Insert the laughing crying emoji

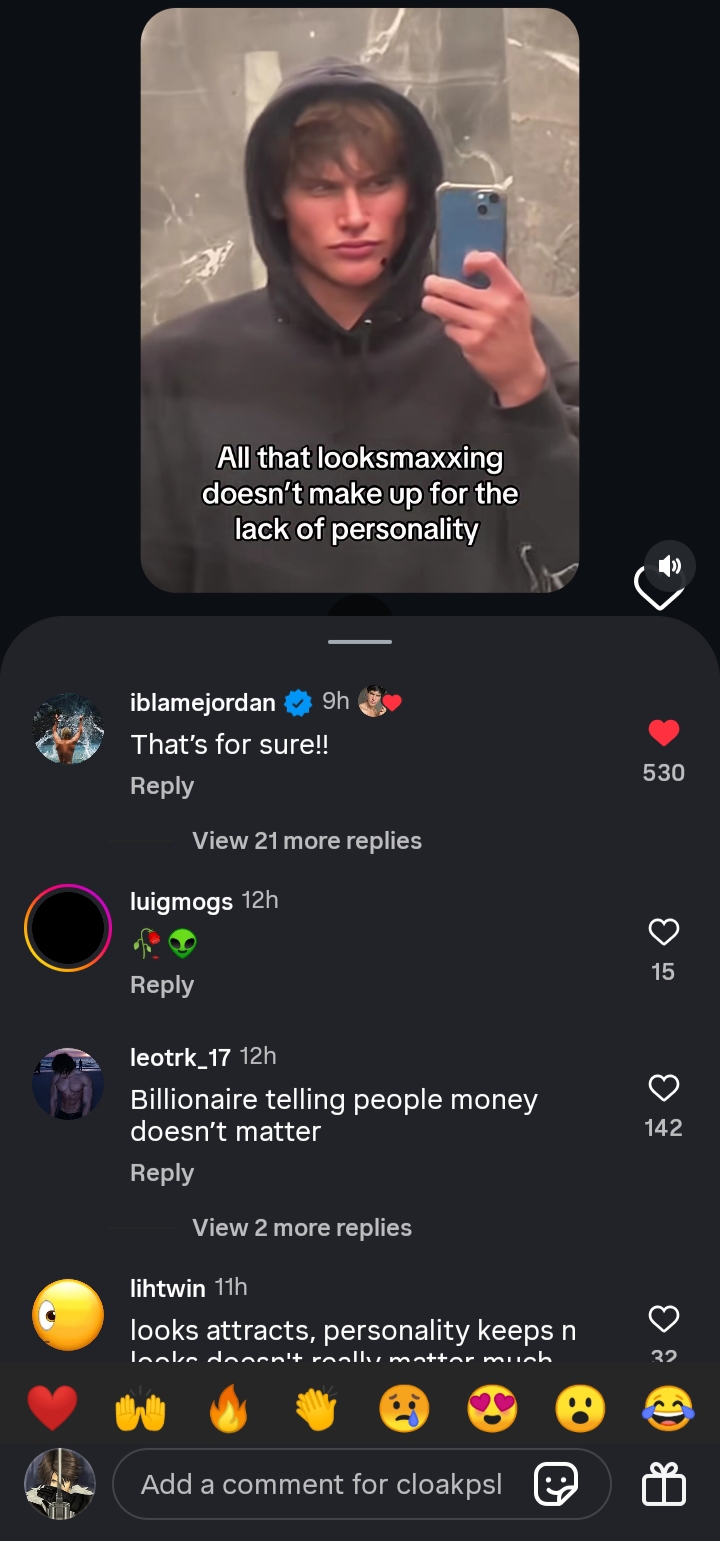point(669,1408)
